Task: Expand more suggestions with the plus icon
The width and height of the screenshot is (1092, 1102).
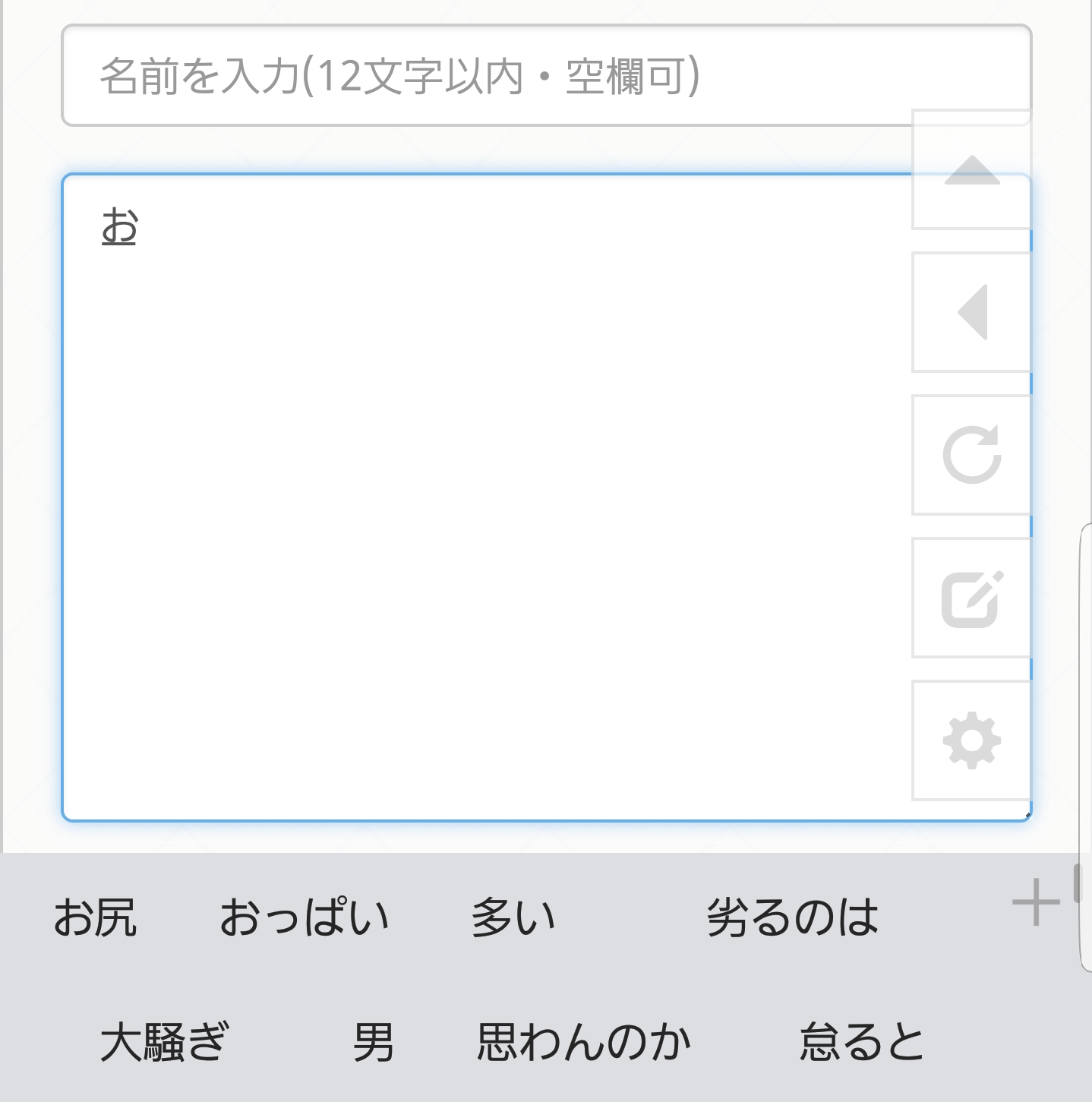Action: click(1036, 903)
